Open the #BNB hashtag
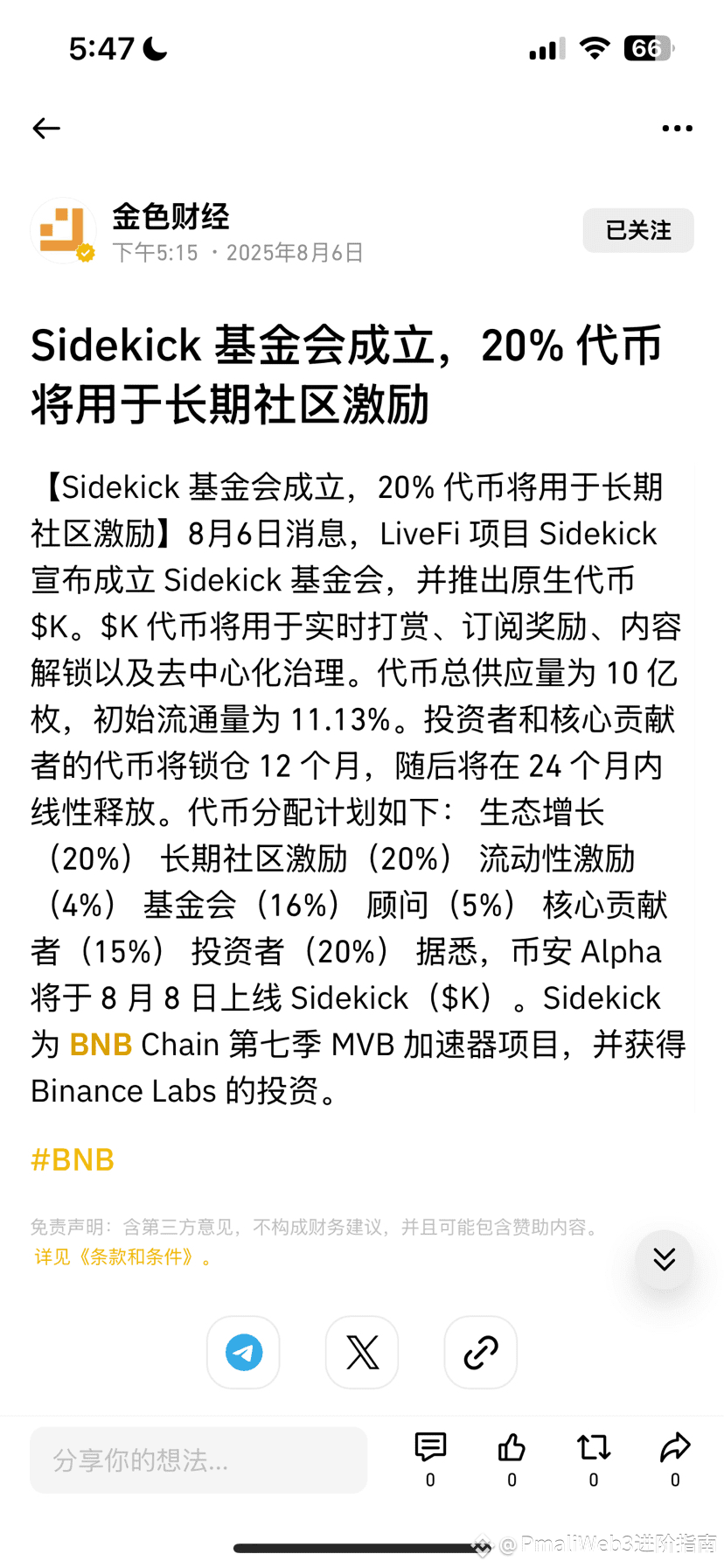The height and width of the screenshot is (1568, 724). click(x=73, y=1160)
